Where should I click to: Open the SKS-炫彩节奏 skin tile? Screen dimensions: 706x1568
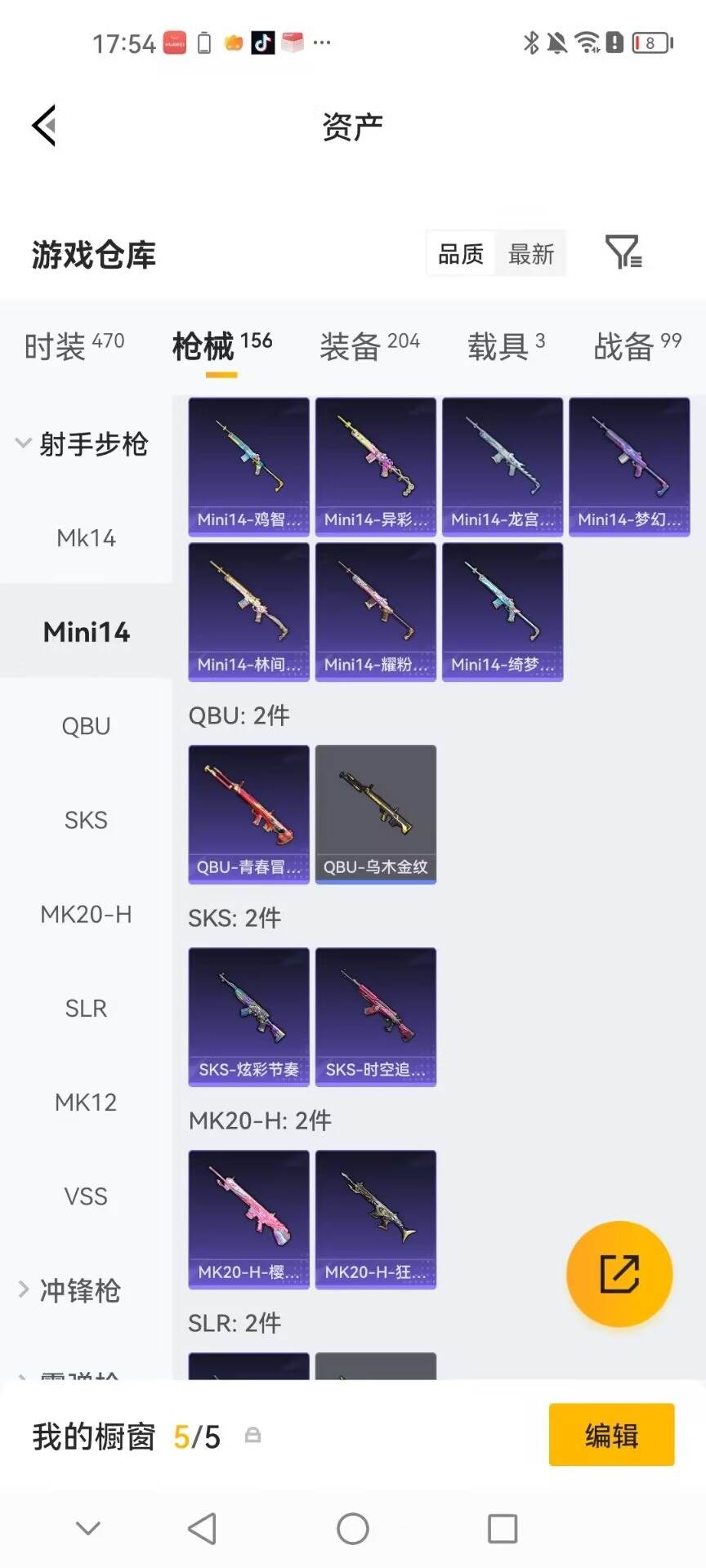point(249,1017)
